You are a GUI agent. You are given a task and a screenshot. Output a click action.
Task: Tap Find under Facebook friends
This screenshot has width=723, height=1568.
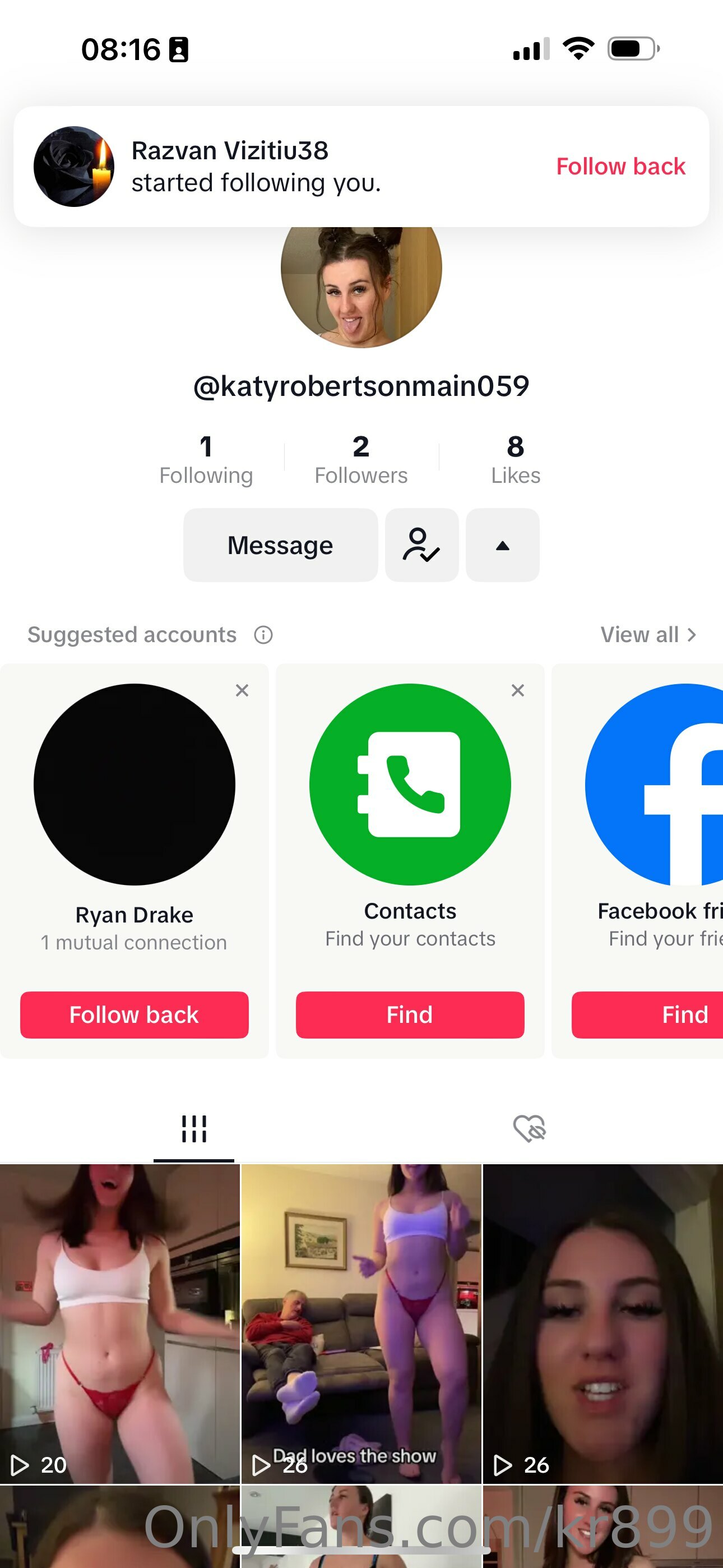click(647, 1014)
